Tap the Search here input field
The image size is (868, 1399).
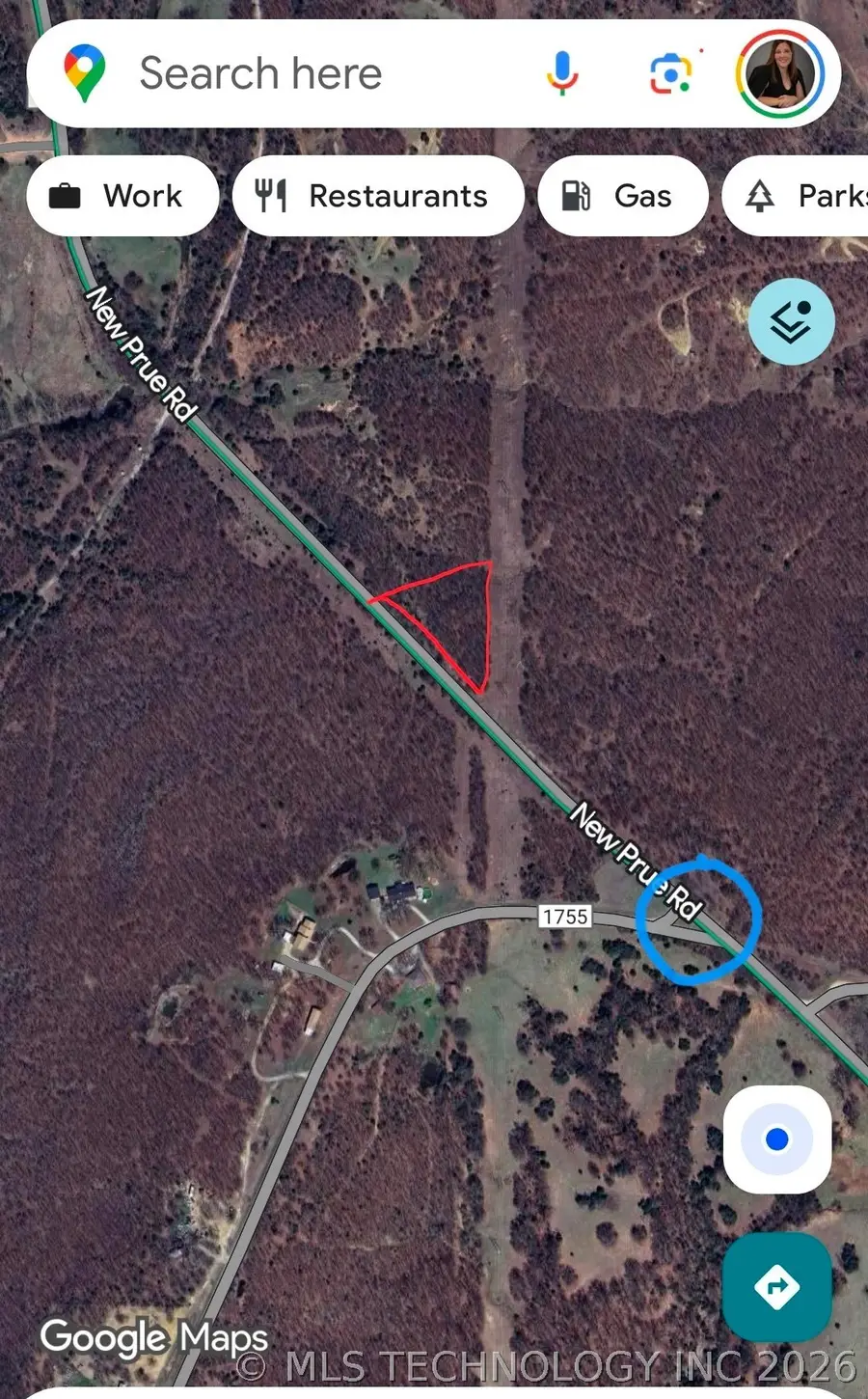point(289,70)
